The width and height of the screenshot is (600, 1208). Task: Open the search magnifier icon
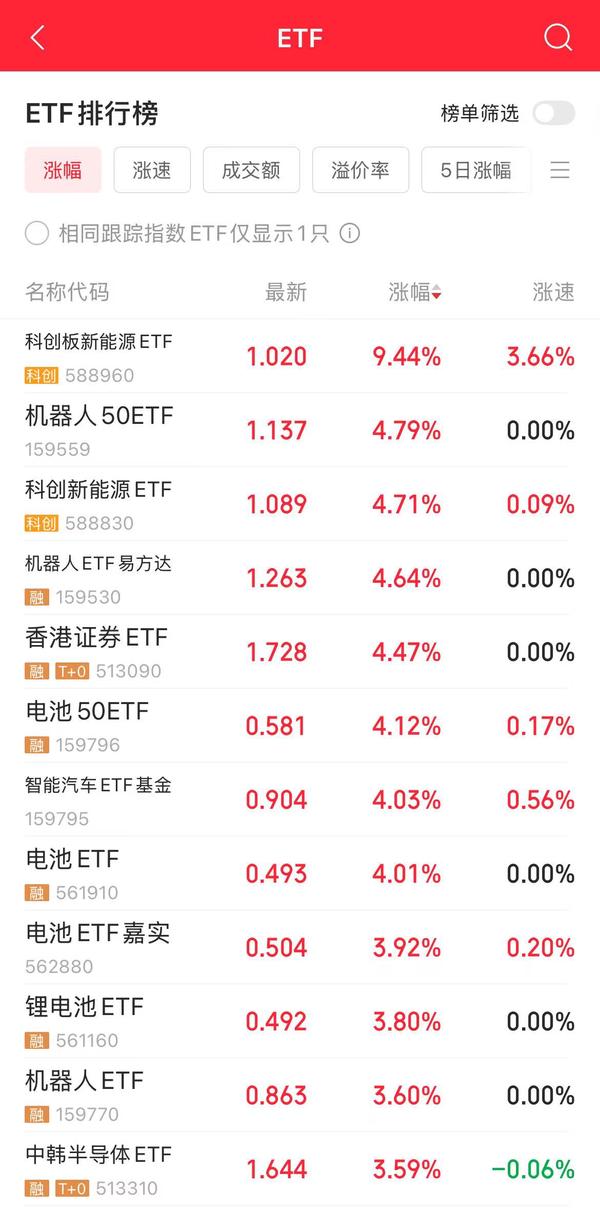point(558,38)
